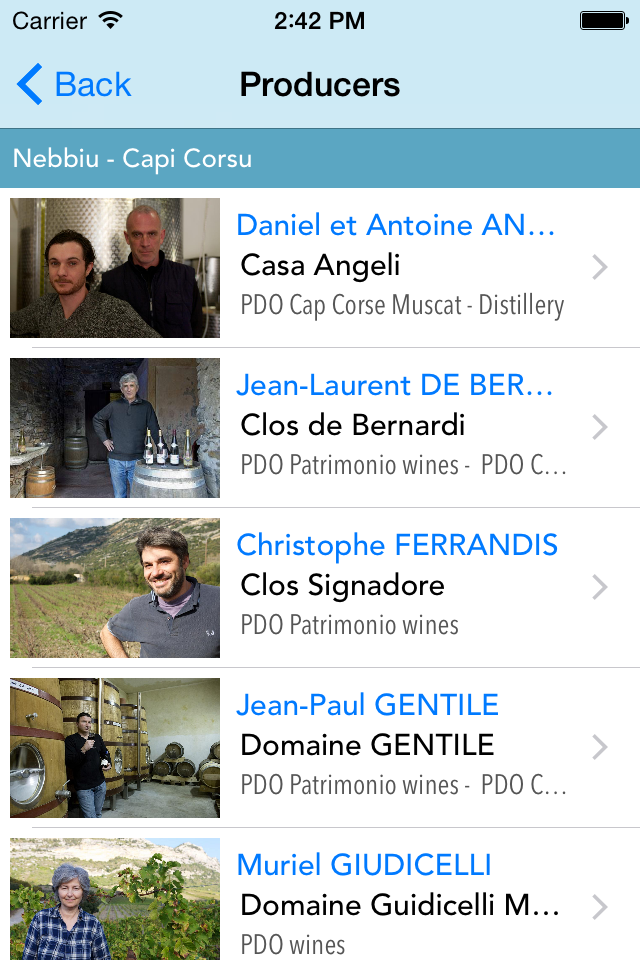Select Christophe FERRANDIS of Clos Signadore
The image size is (640, 960).
coord(320,586)
